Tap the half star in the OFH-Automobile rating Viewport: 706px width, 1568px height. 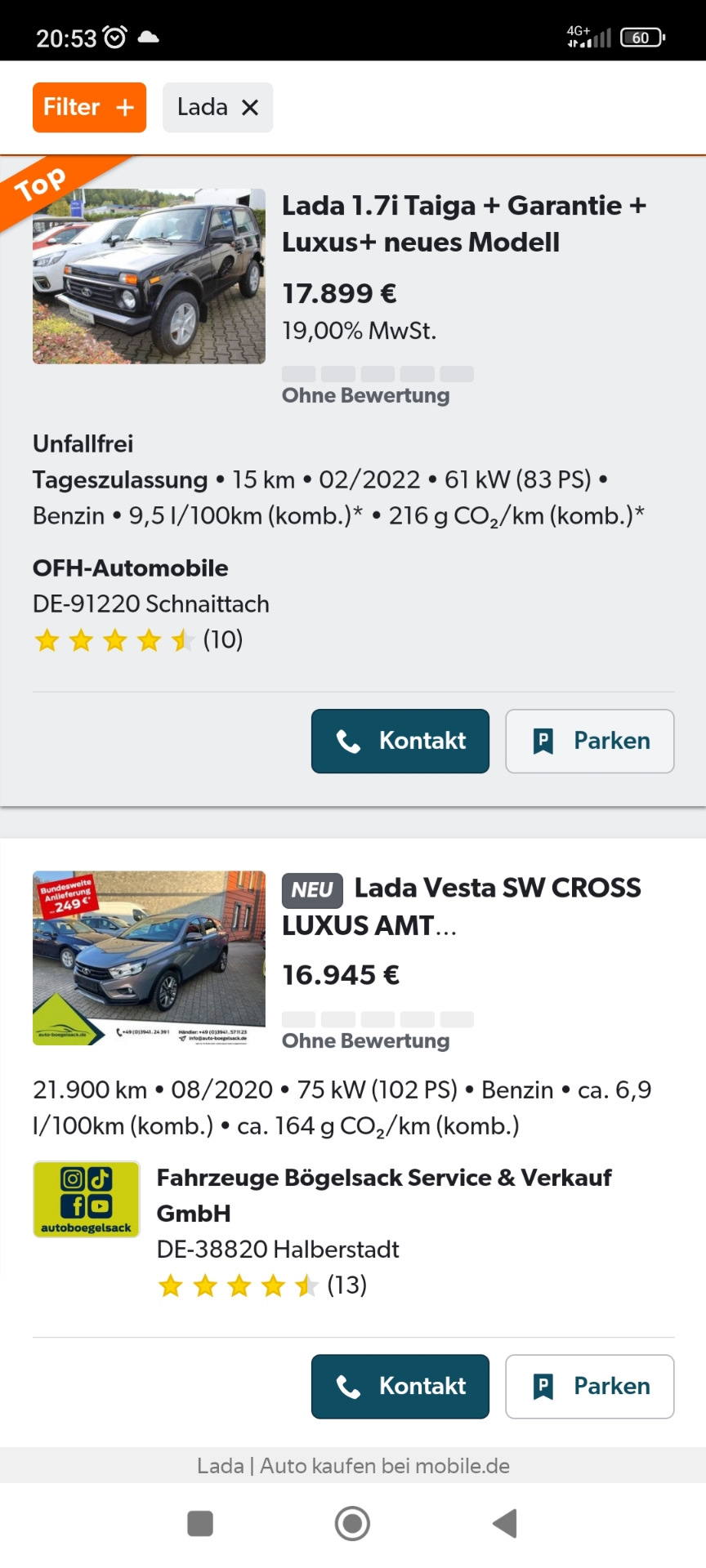[x=181, y=640]
